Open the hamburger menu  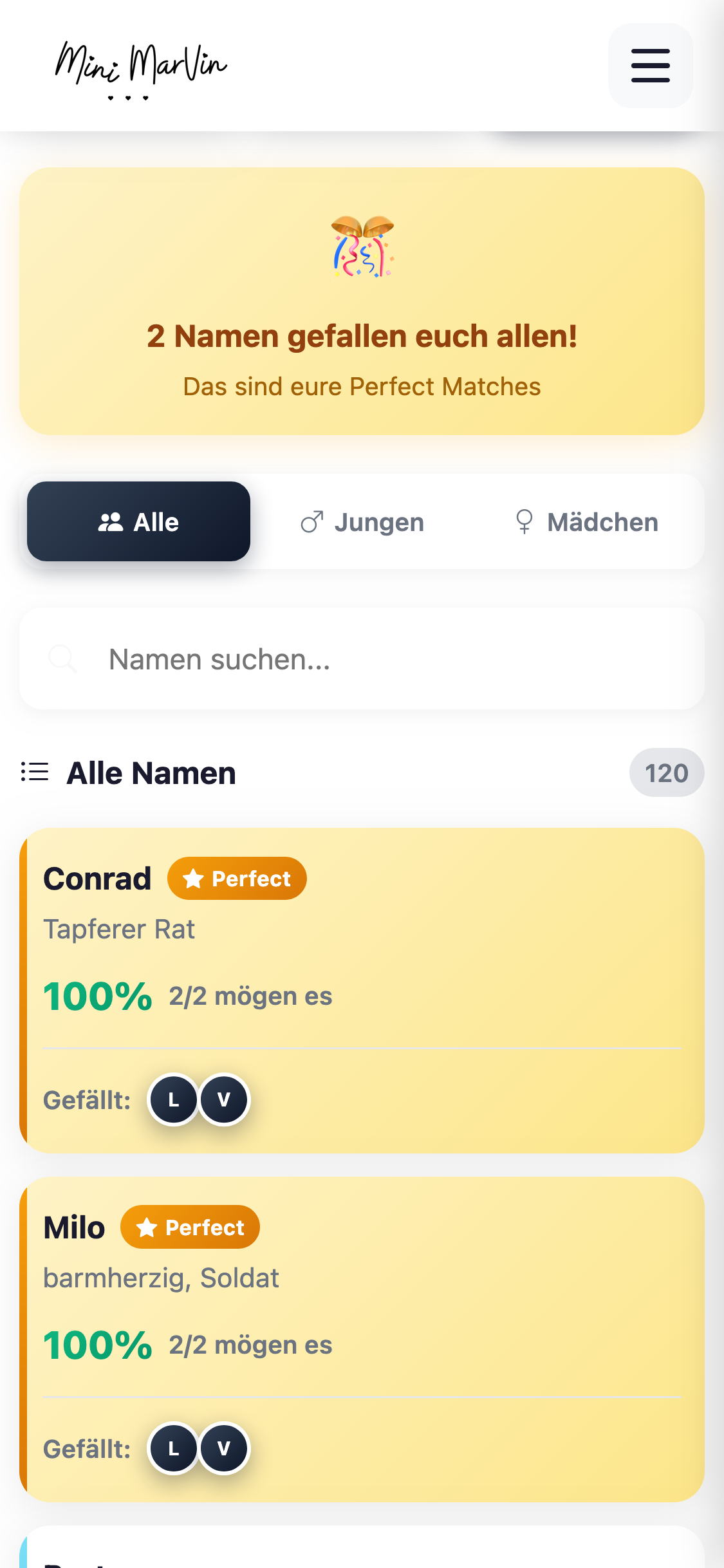click(x=650, y=66)
